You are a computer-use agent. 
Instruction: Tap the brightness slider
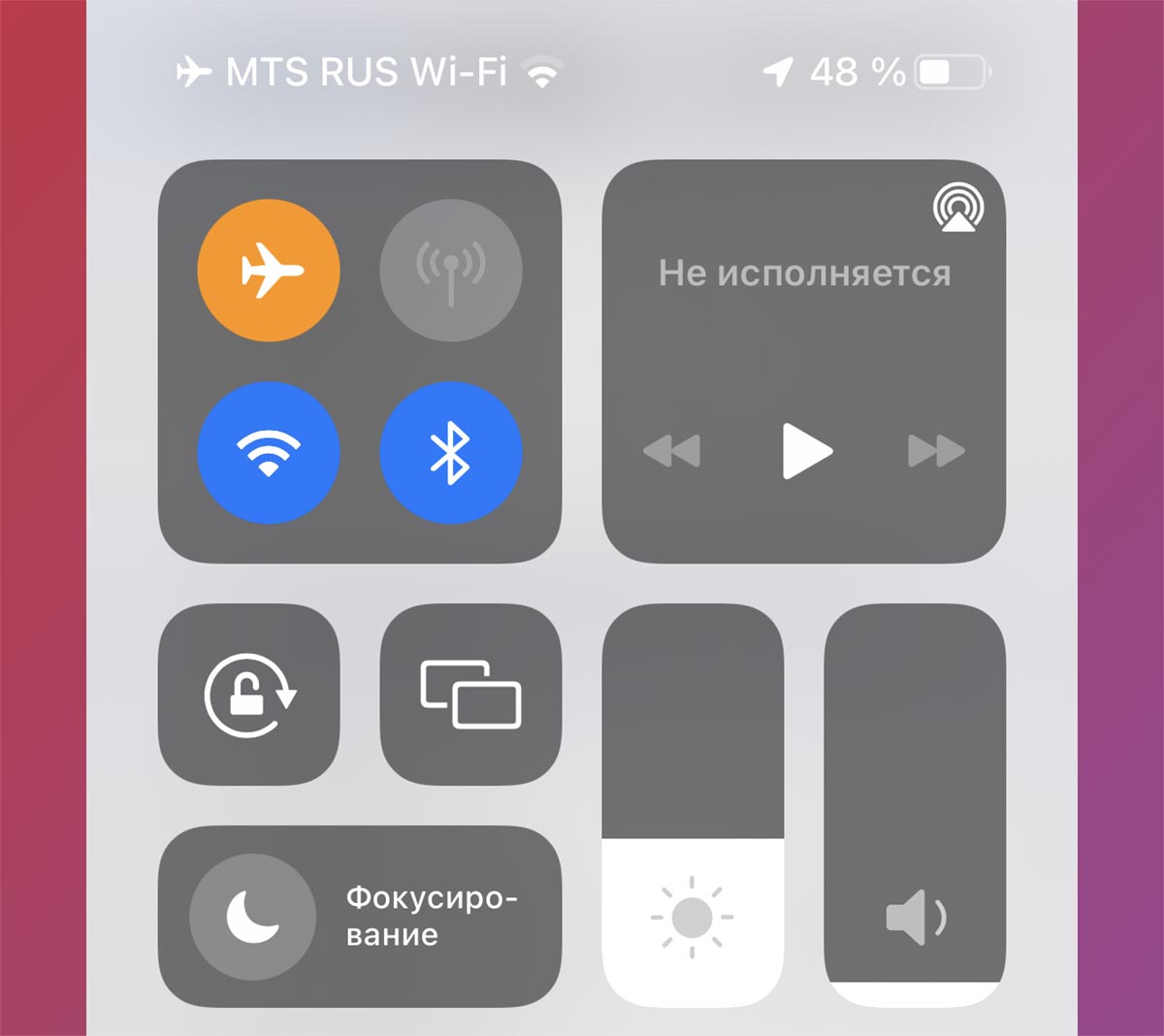coord(693,807)
